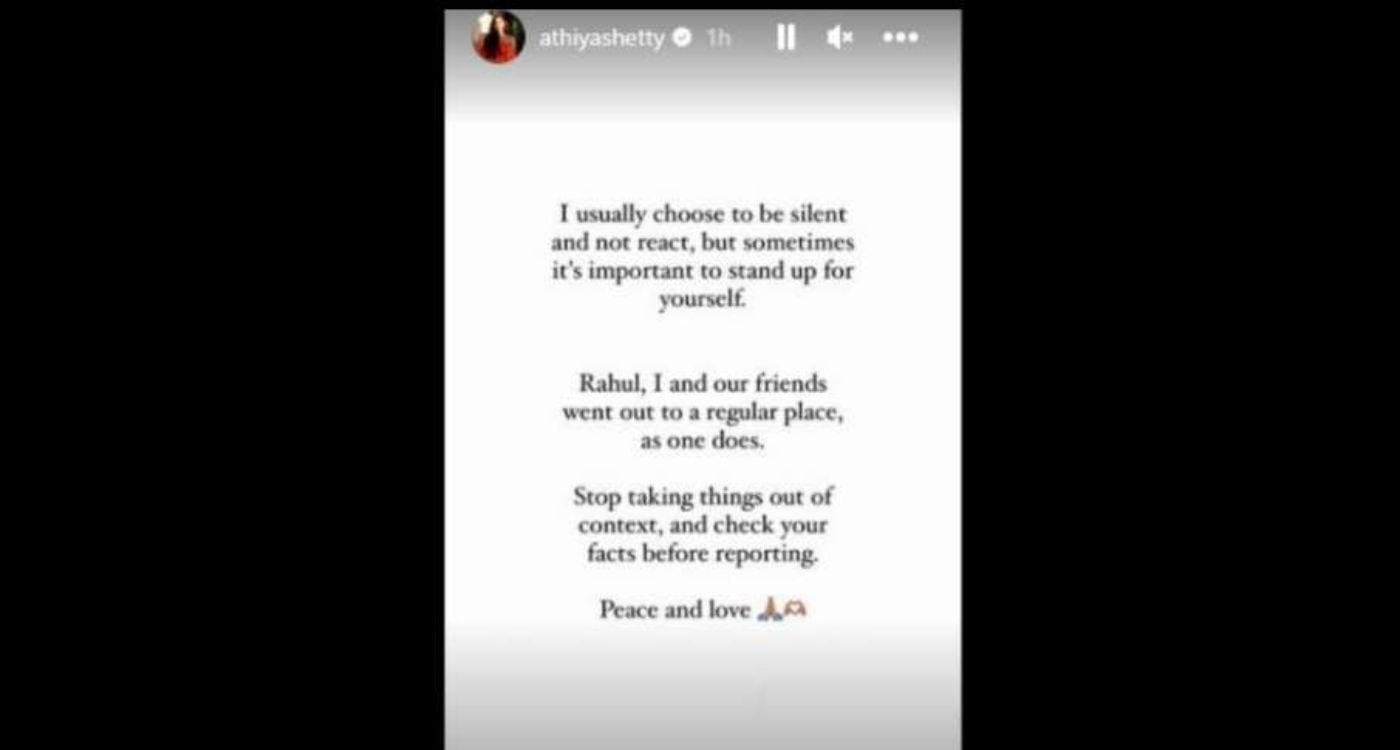Open the three-dot overflow menu
The height and width of the screenshot is (750, 1400).
point(900,38)
